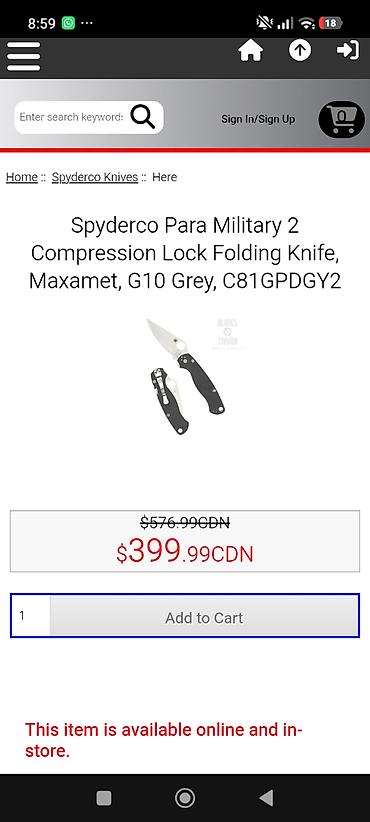Add the knife to cart
The width and height of the screenshot is (370, 822).
click(204, 618)
